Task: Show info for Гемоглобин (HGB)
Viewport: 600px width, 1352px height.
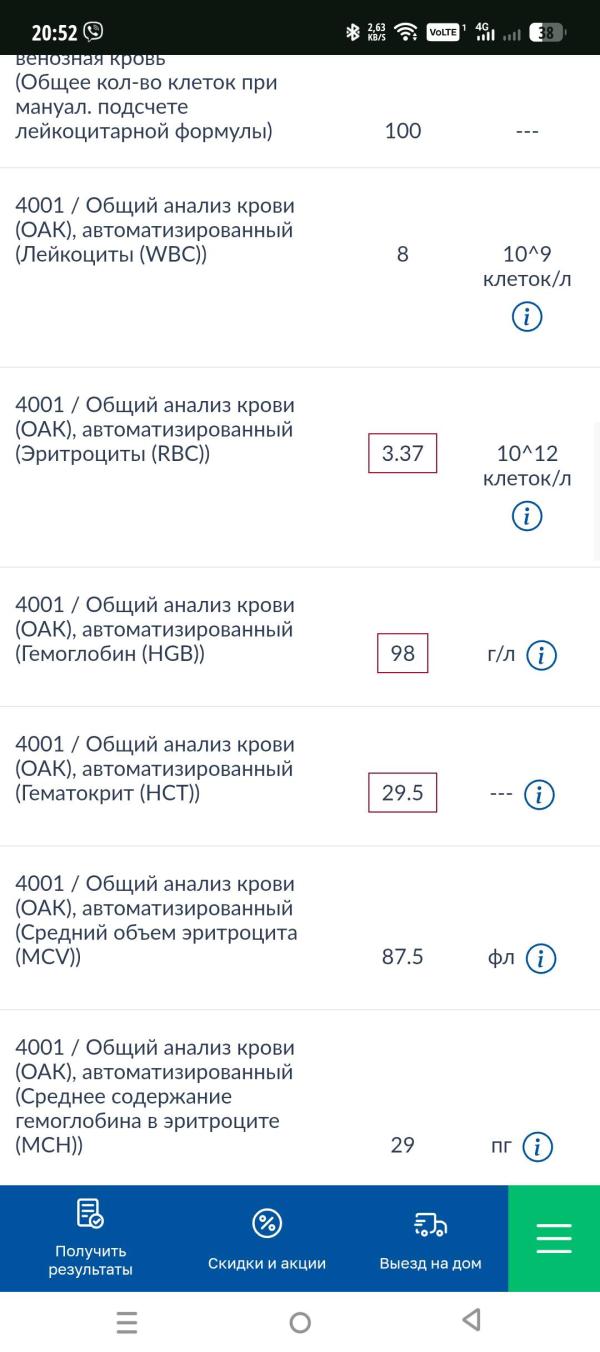Action: pyautogui.click(x=541, y=655)
